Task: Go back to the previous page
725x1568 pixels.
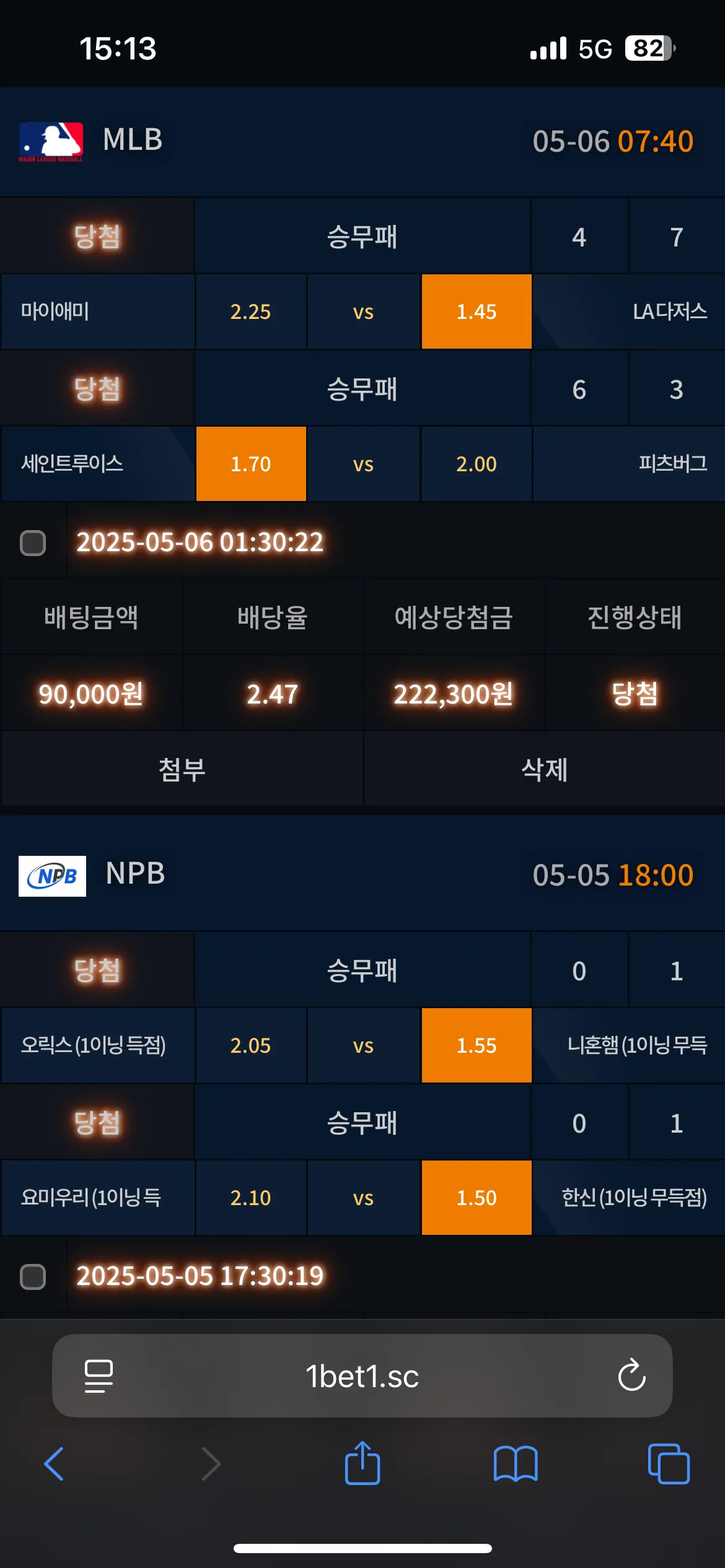Action: [x=54, y=1464]
